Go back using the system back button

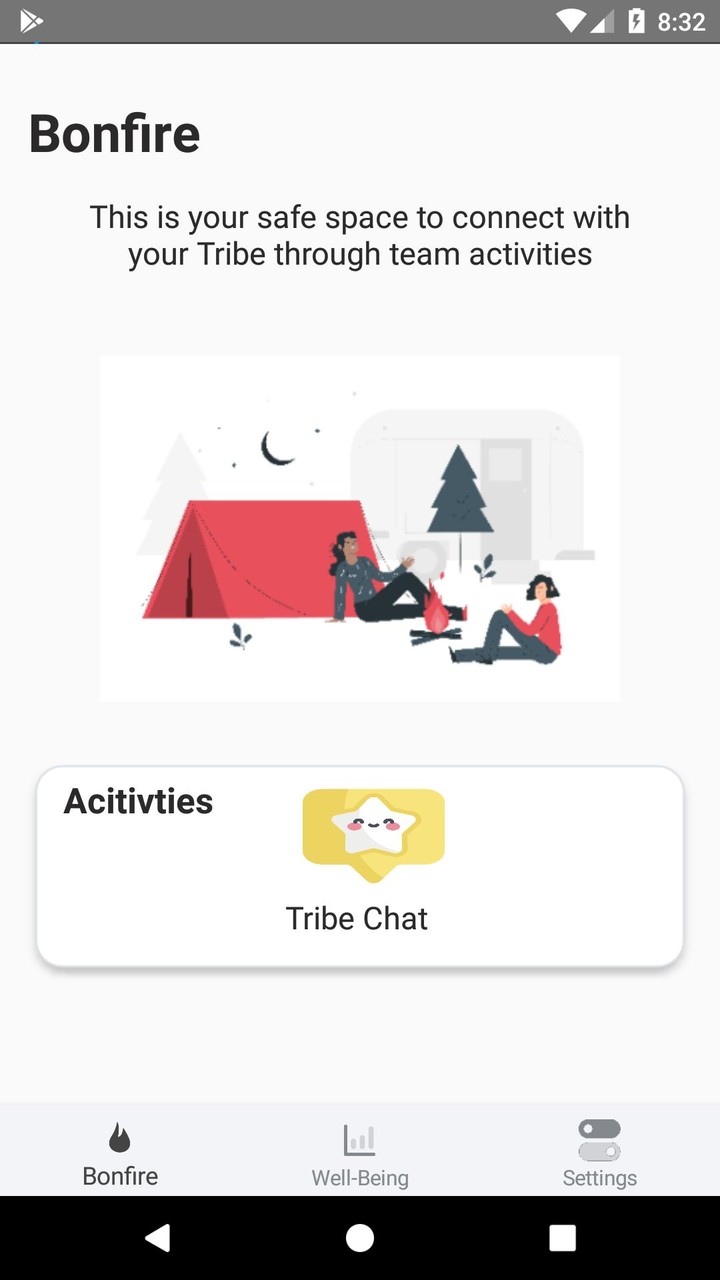coord(157,1238)
